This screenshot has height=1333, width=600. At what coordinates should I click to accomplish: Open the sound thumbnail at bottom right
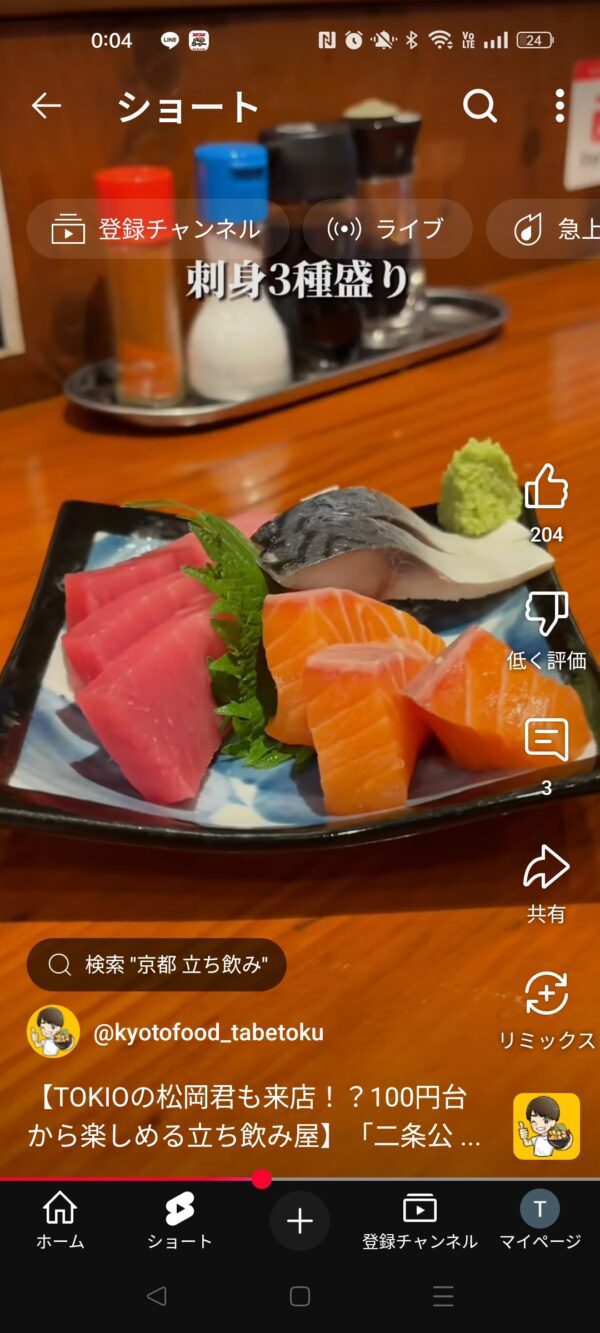coord(546,1126)
